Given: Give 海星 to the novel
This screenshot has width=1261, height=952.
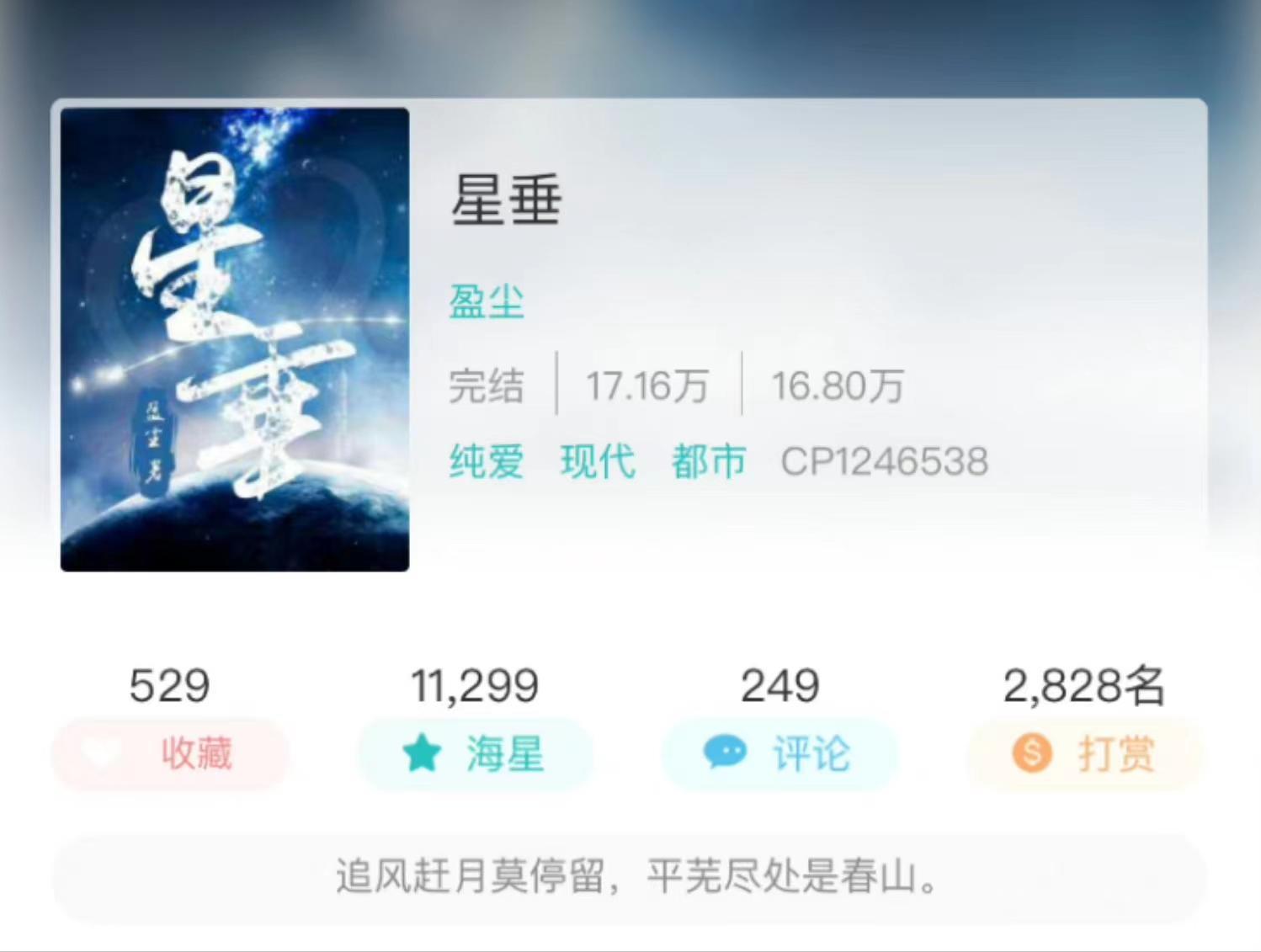Looking at the screenshot, I should click(x=476, y=753).
